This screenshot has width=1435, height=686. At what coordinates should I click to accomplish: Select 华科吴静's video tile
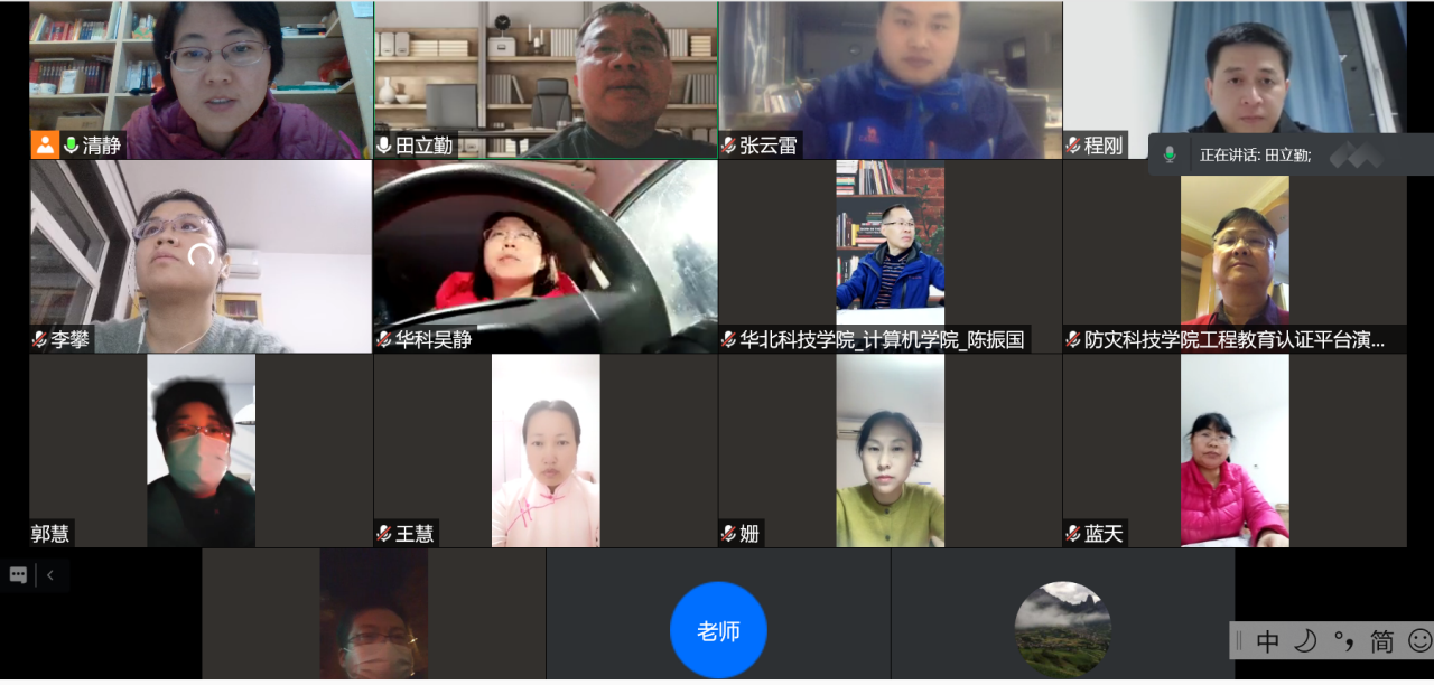click(545, 256)
